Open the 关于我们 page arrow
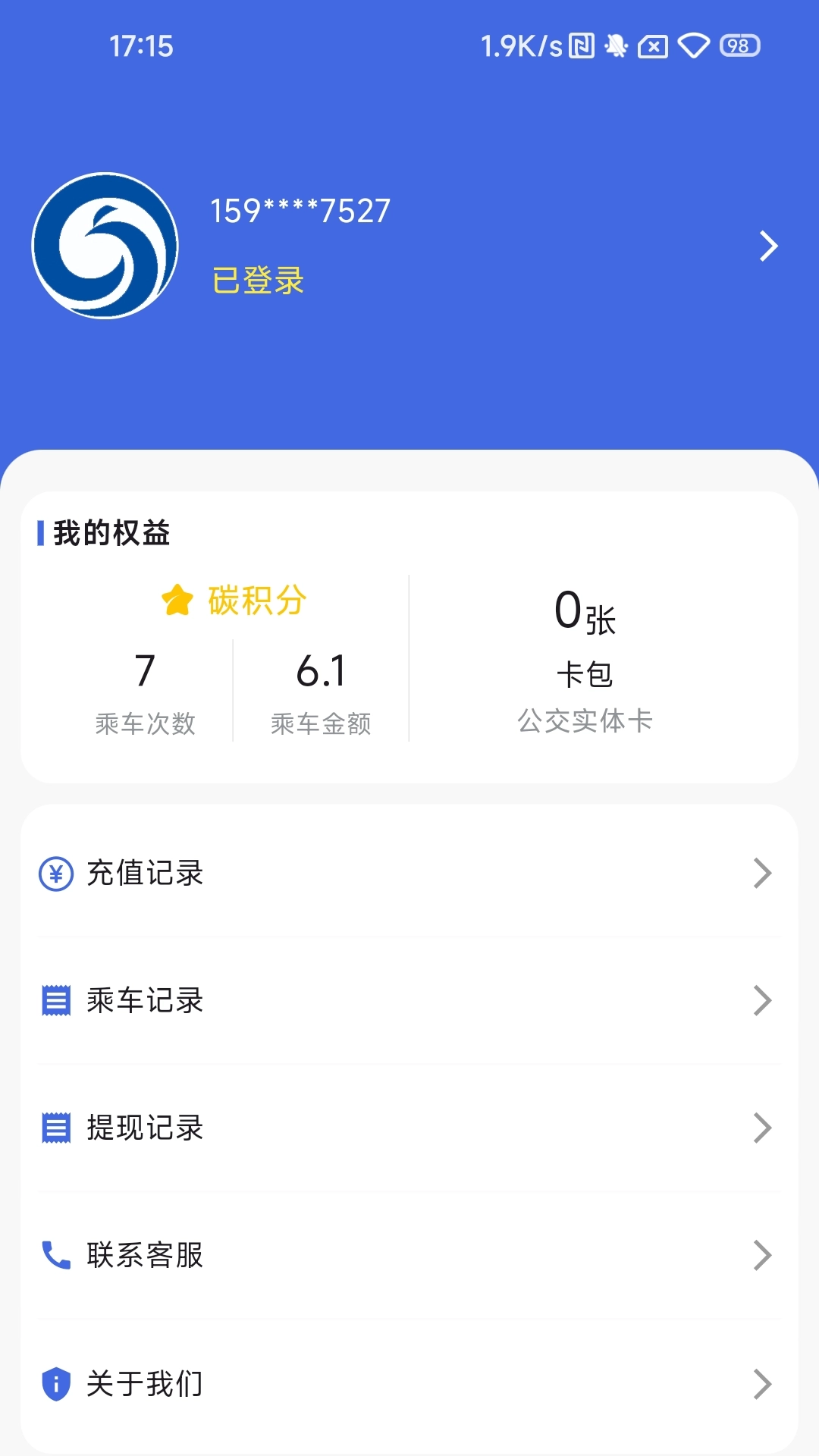Screen dimensions: 819x1456 point(764,1383)
